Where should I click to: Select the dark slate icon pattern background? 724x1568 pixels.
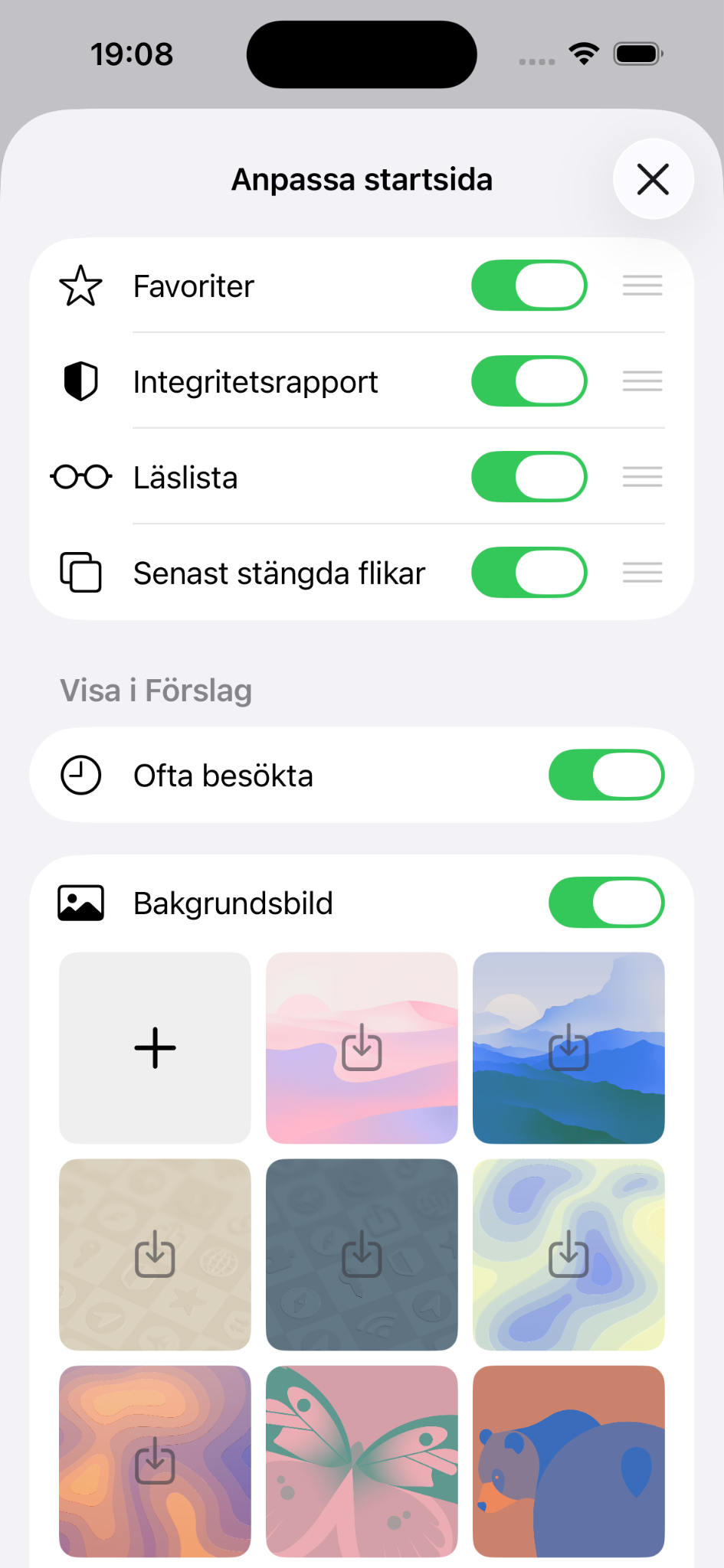(x=362, y=1255)
